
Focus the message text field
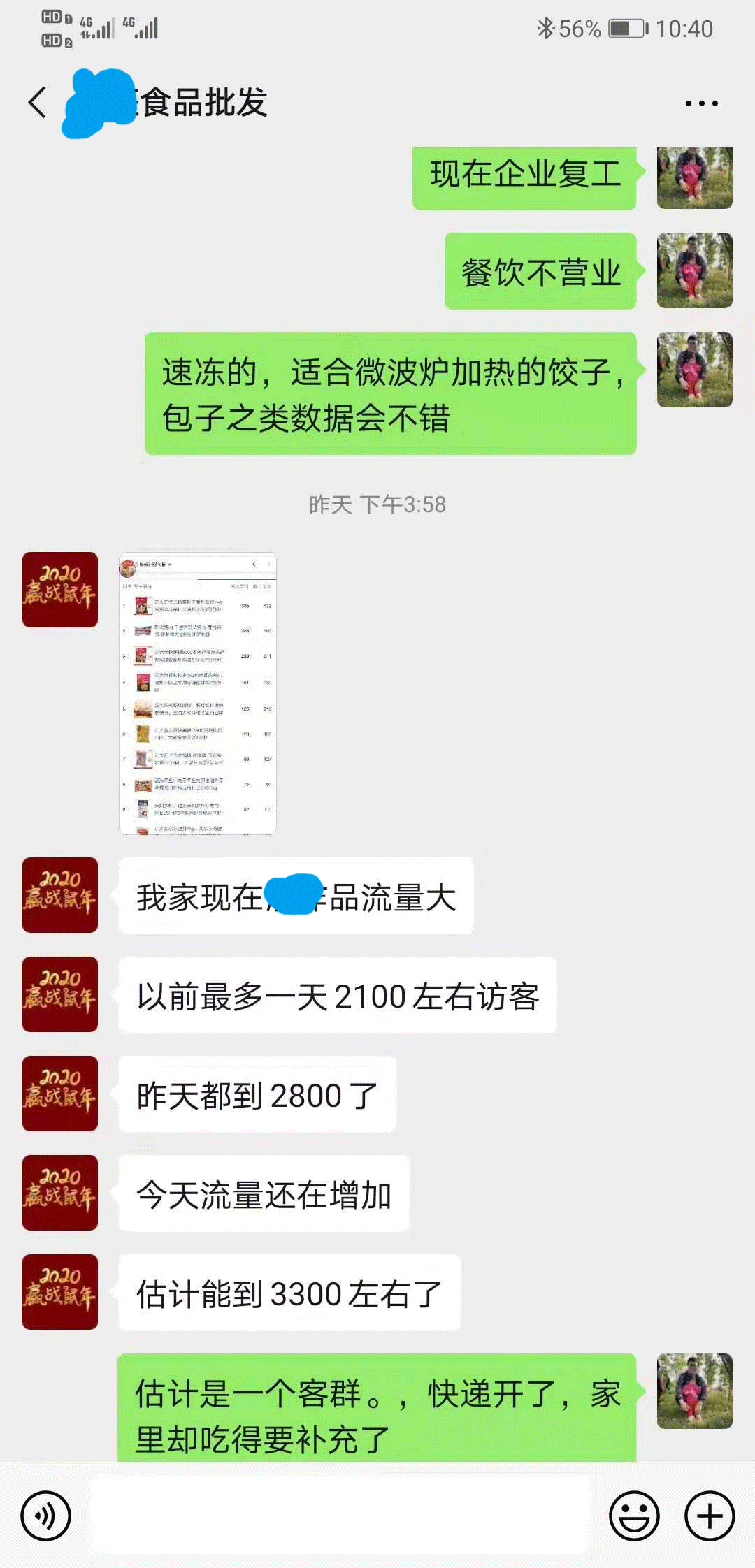pyautogui.click(x=339, y=1516)
